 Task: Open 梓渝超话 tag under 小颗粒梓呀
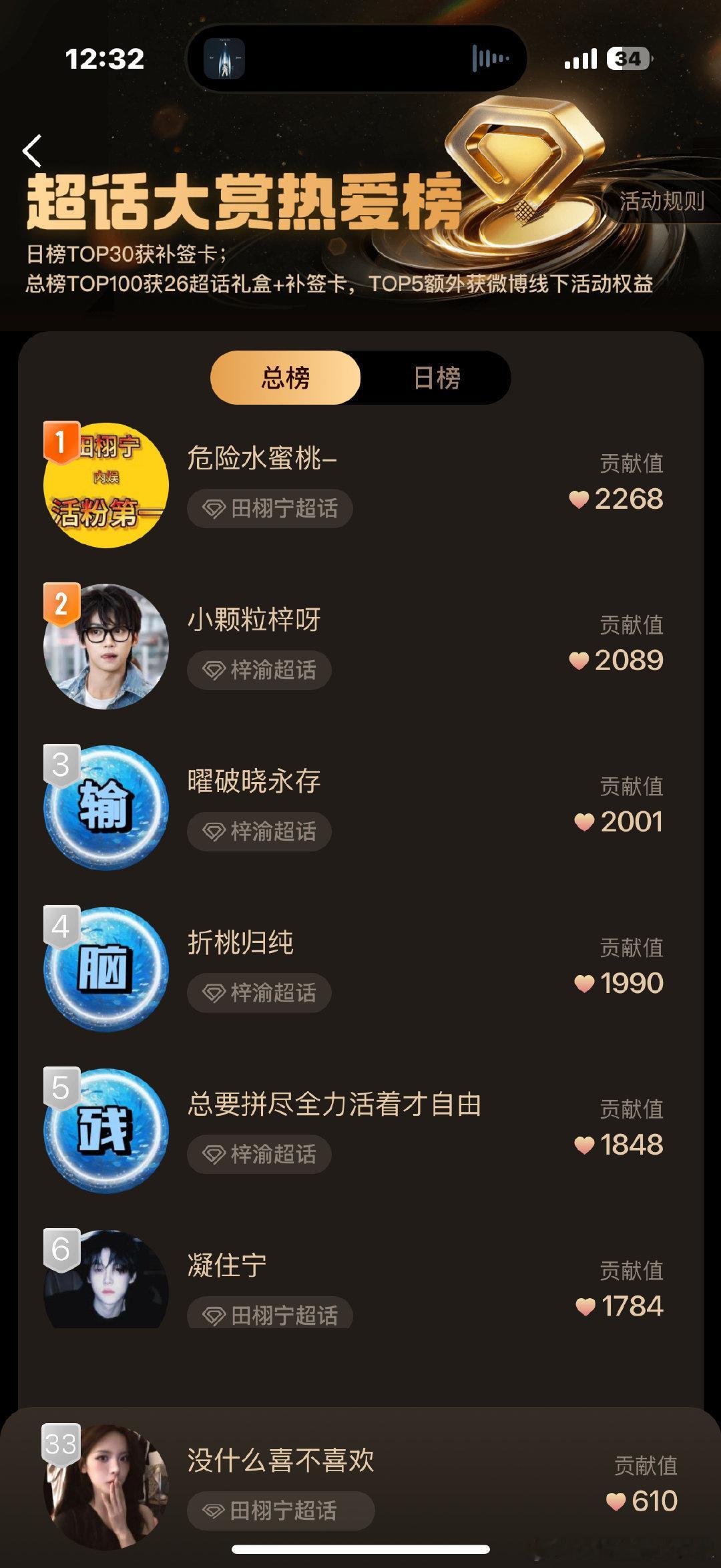(x=259, y=669)
